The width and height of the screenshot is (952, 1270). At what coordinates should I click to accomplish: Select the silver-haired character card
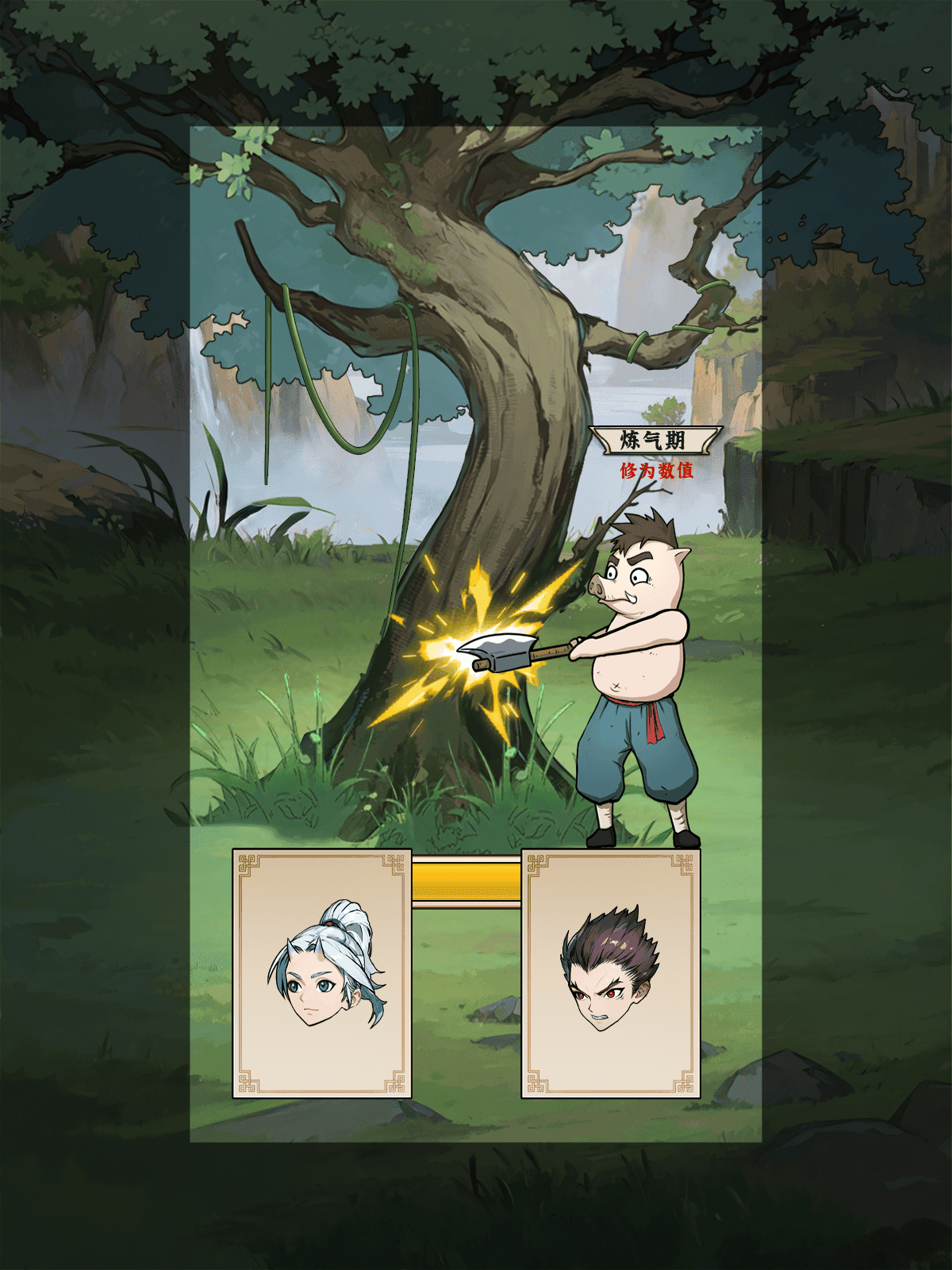322,973
